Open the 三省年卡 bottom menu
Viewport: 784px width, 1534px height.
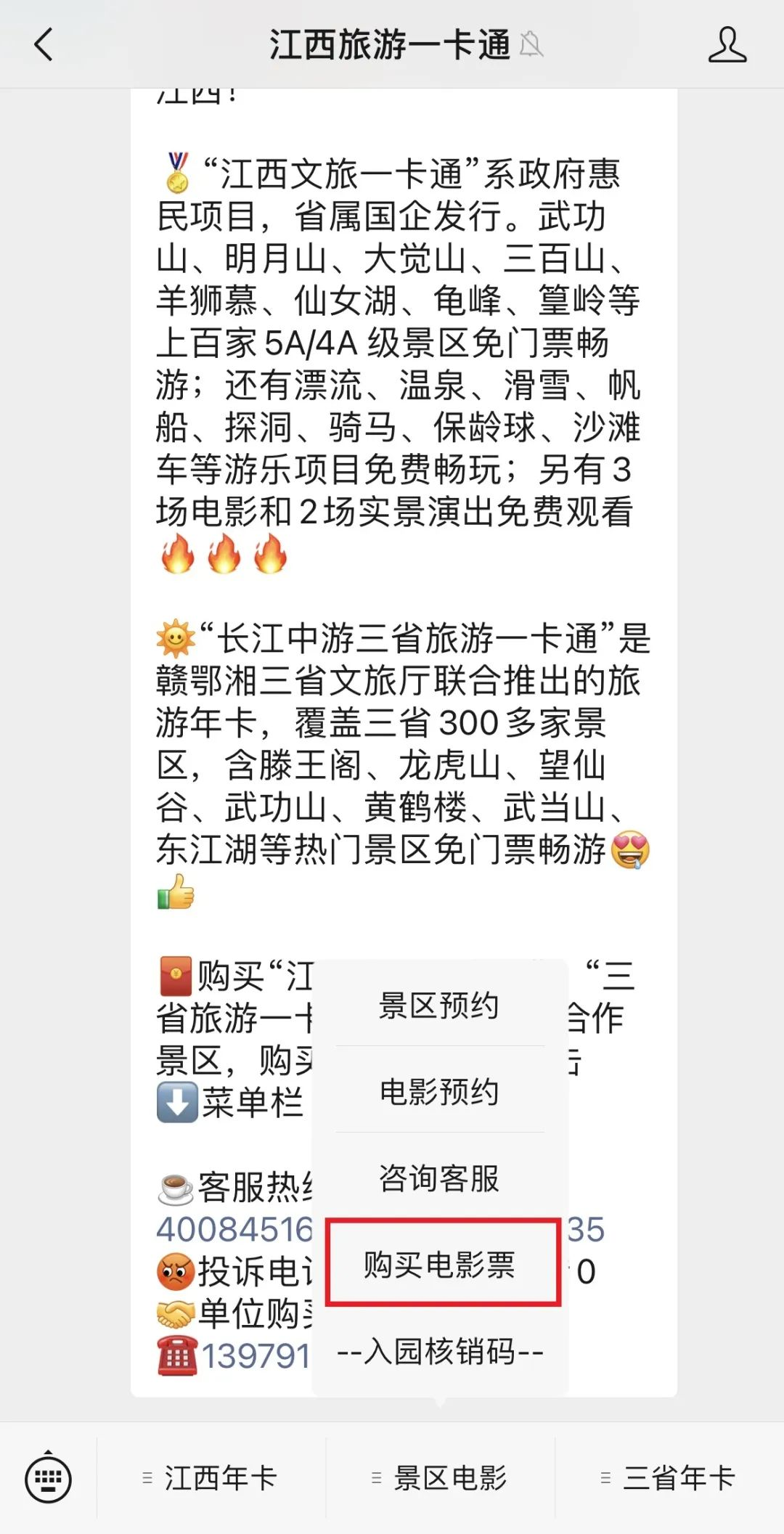[x=669, y=1477]
